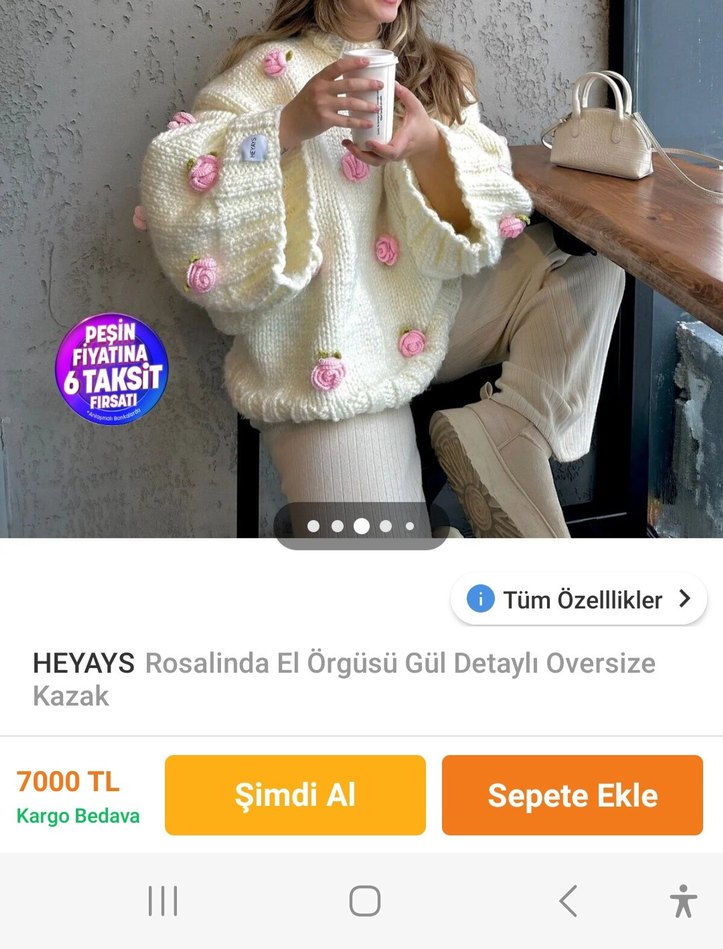Buy now with Şimdi Al
Screen dimensions: 723x949
295,795
